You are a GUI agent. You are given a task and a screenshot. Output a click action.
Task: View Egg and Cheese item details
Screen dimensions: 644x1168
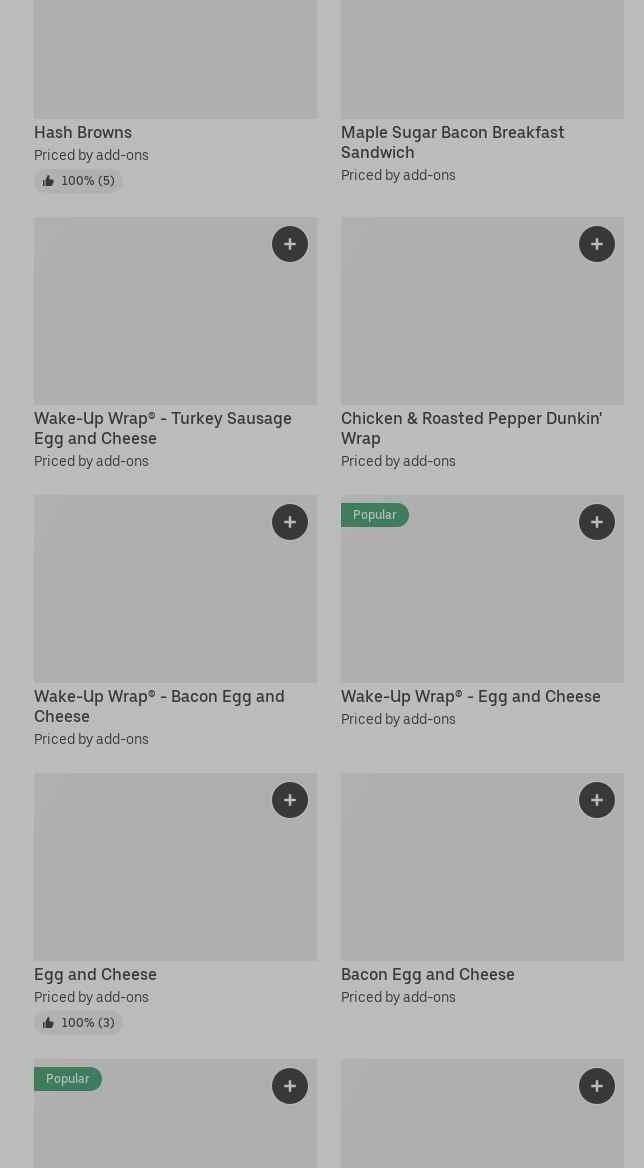coord(95,974)
